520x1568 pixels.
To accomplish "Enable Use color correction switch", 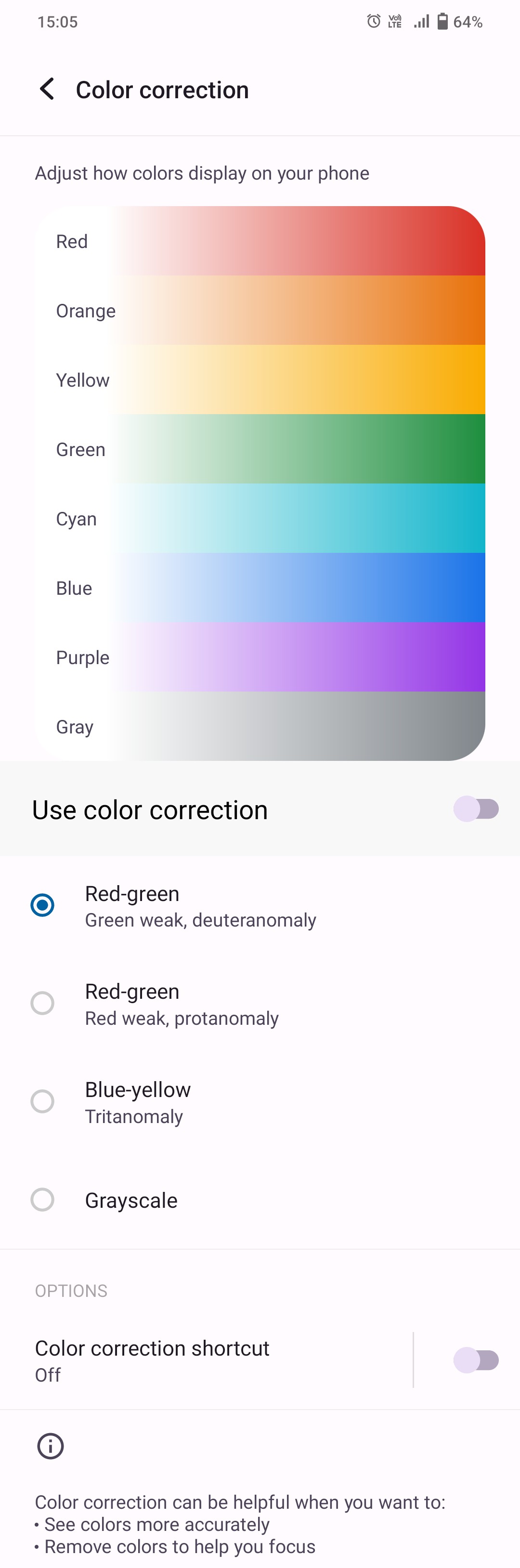I will [x=476, y=809].
